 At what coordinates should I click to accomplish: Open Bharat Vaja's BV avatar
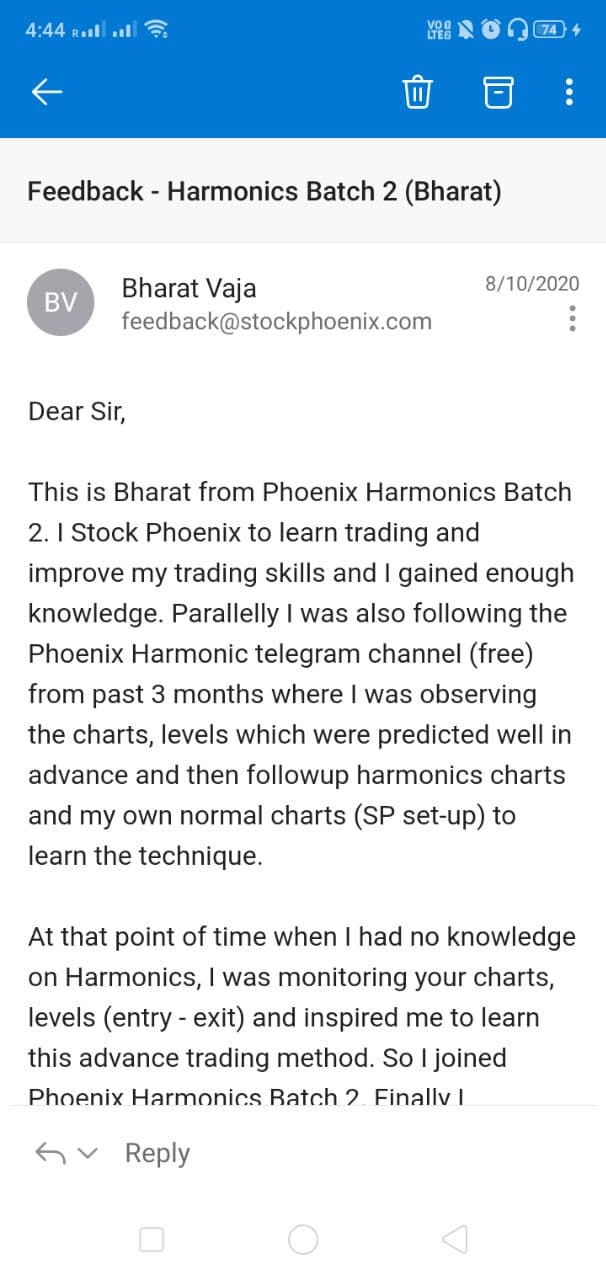click(x=61, y=302)
